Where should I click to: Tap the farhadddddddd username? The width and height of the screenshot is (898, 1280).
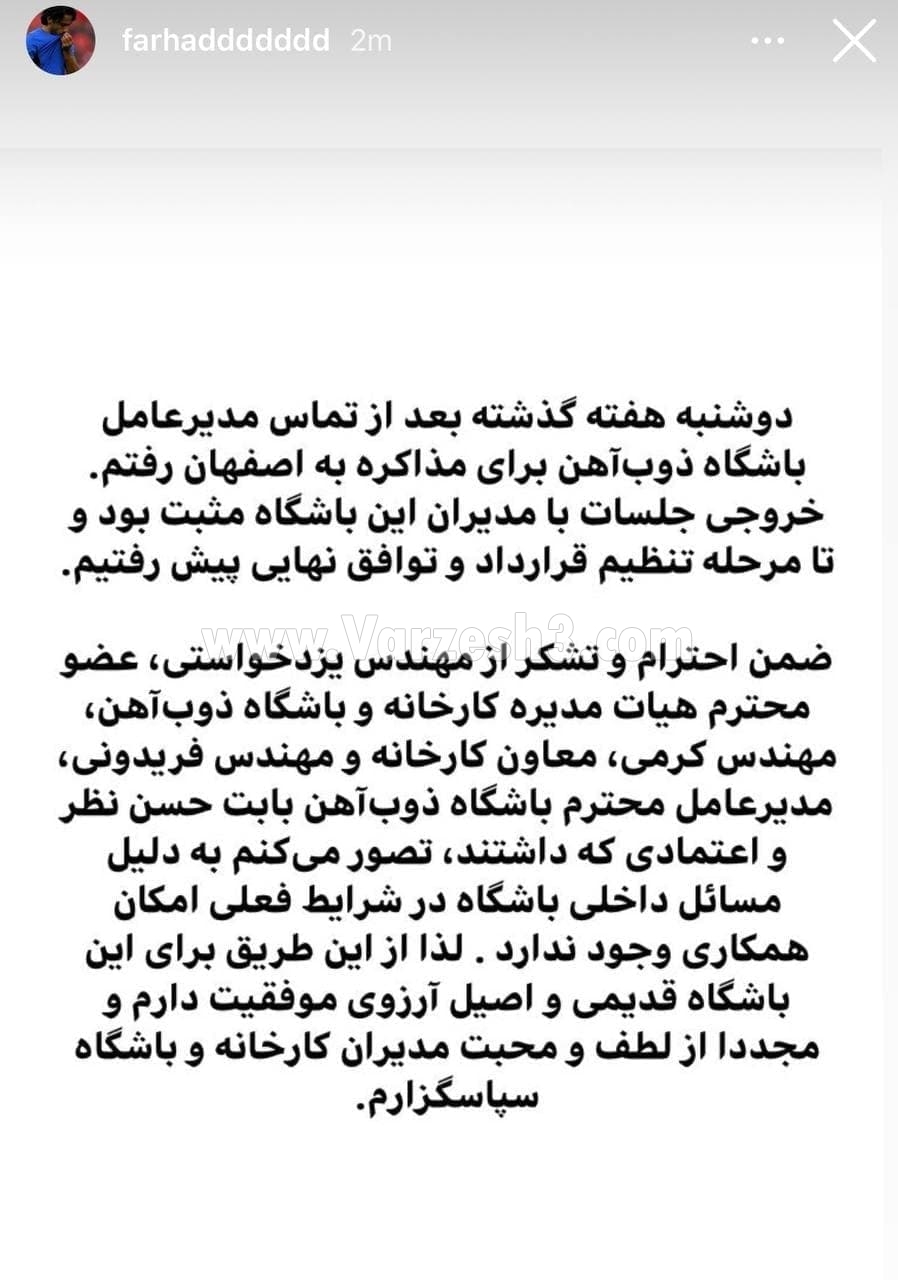pyautogui.click(x=225, y=41)
